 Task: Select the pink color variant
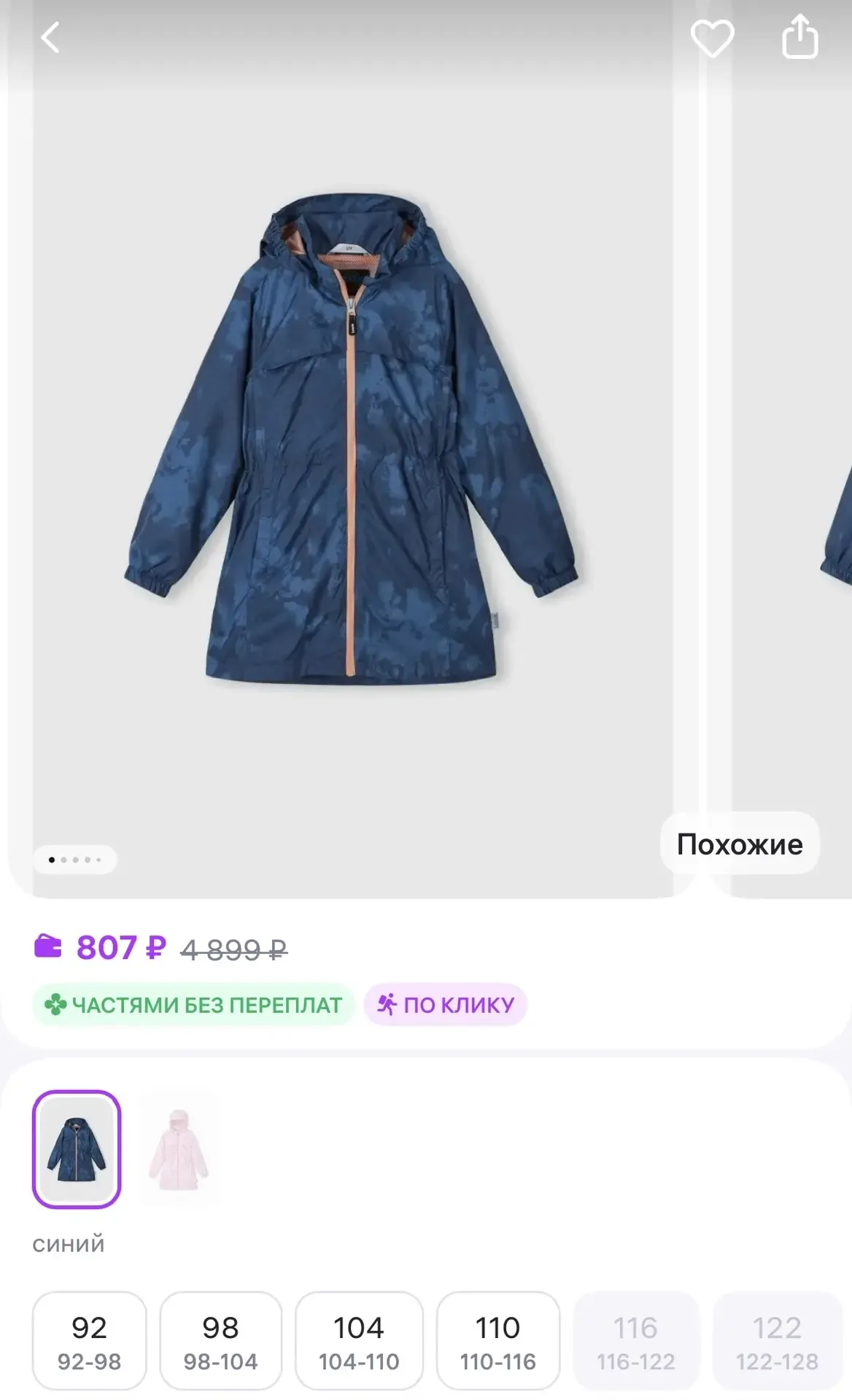coord(179,1149)
